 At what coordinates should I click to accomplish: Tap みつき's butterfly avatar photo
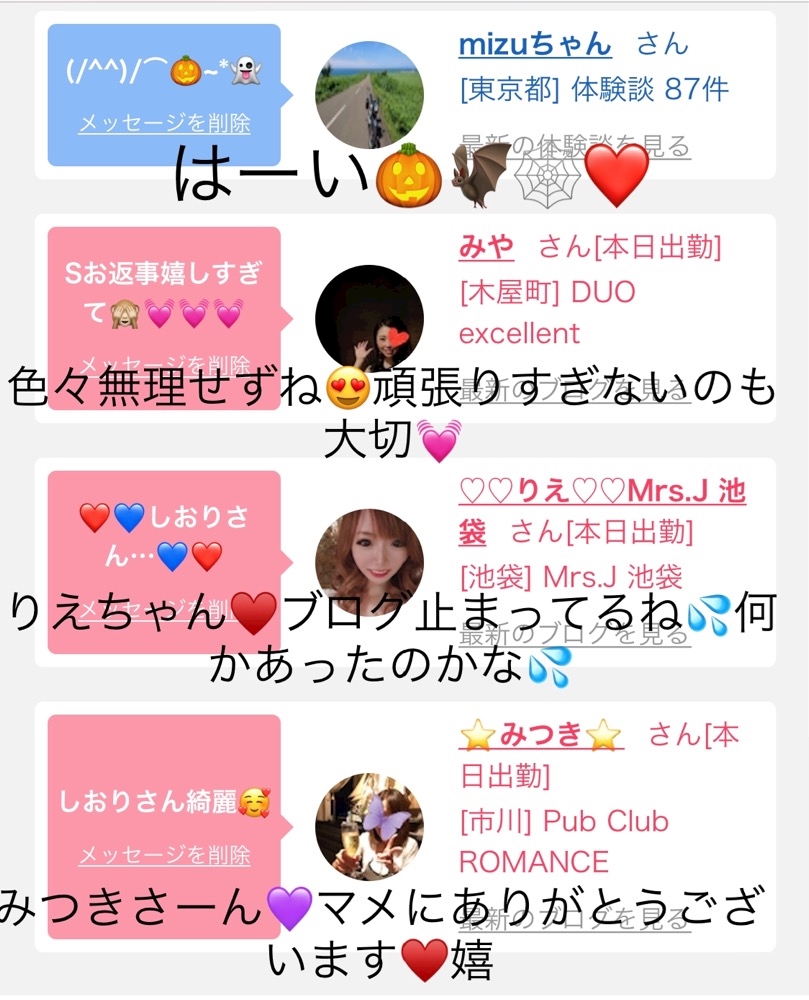coord(369,827)
